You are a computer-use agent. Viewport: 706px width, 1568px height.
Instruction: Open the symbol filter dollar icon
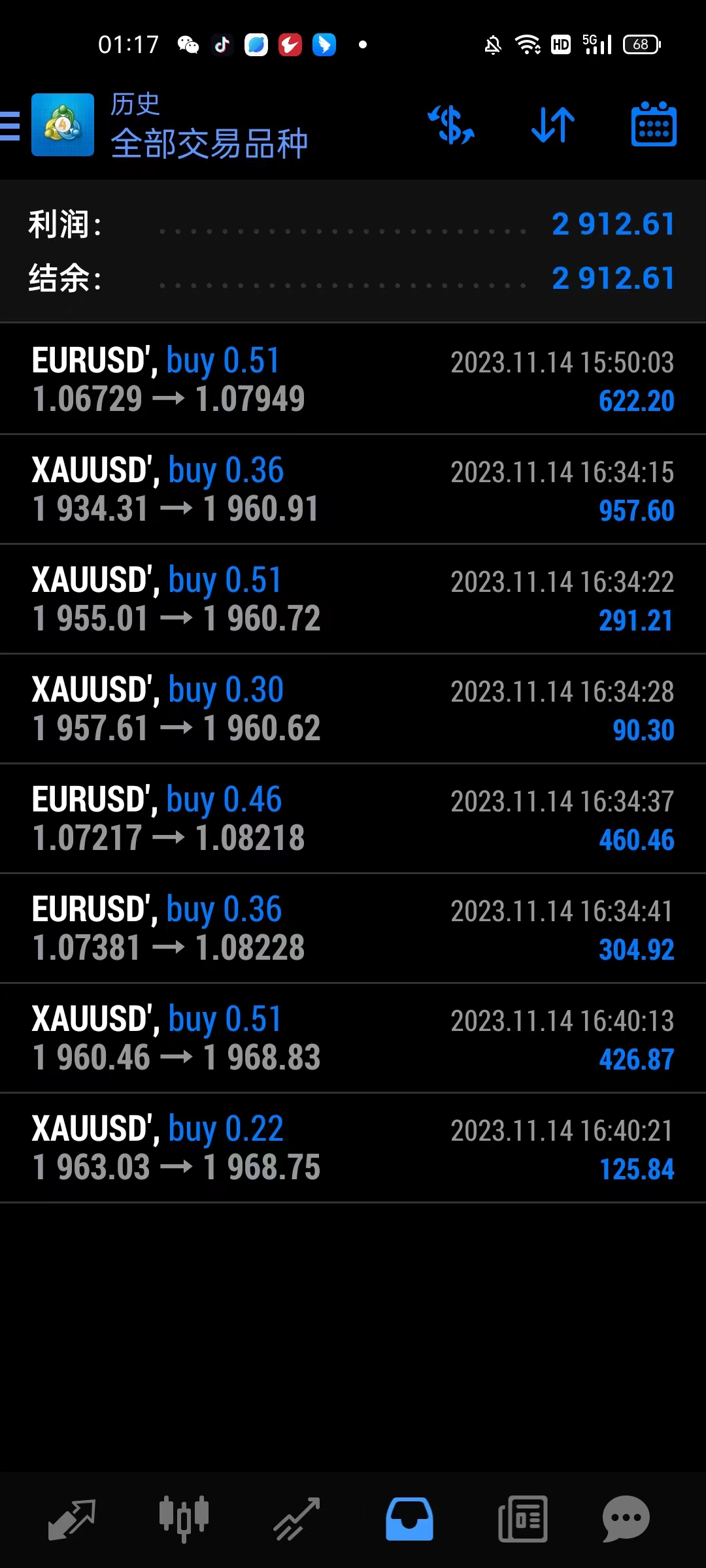(x=451, y=125)
